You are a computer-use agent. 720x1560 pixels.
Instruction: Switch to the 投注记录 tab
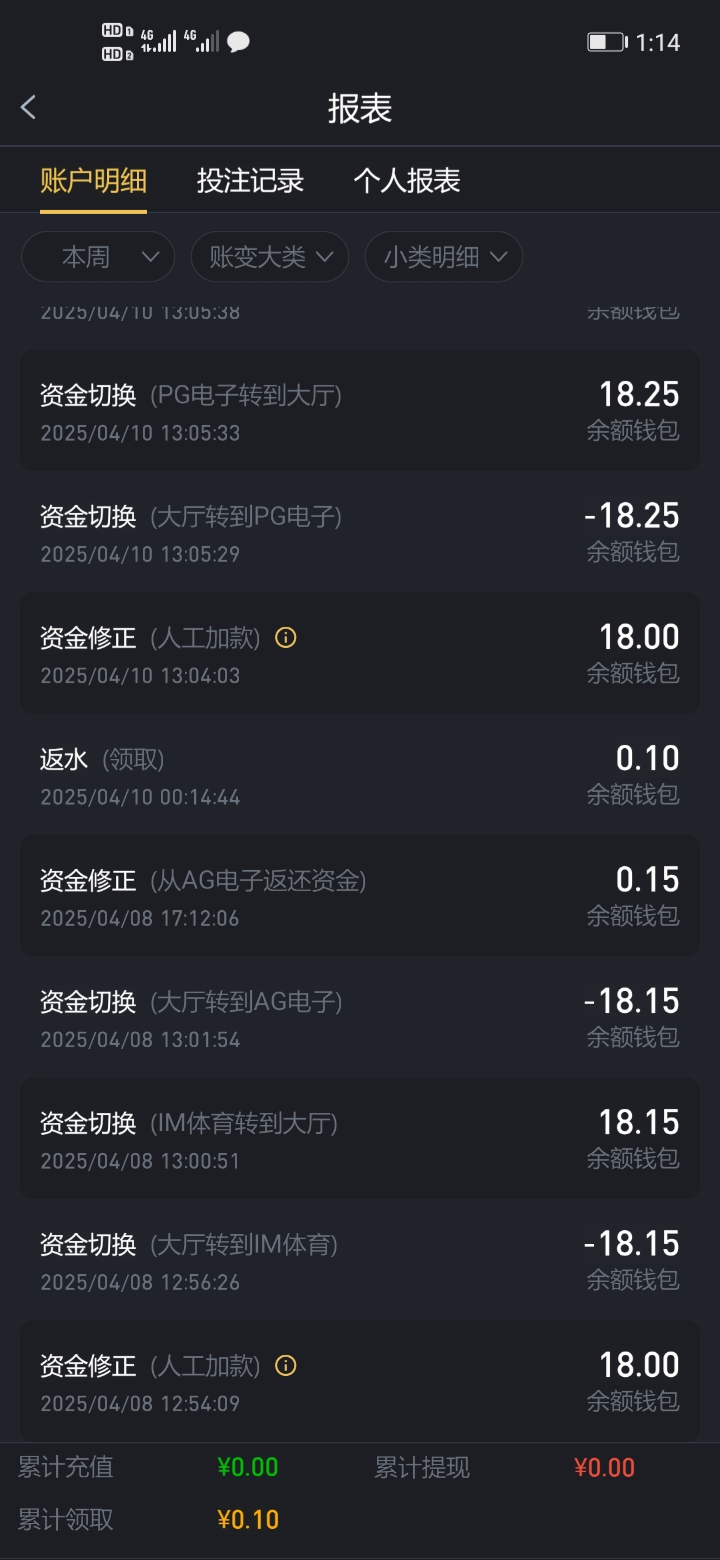(251, 181)
